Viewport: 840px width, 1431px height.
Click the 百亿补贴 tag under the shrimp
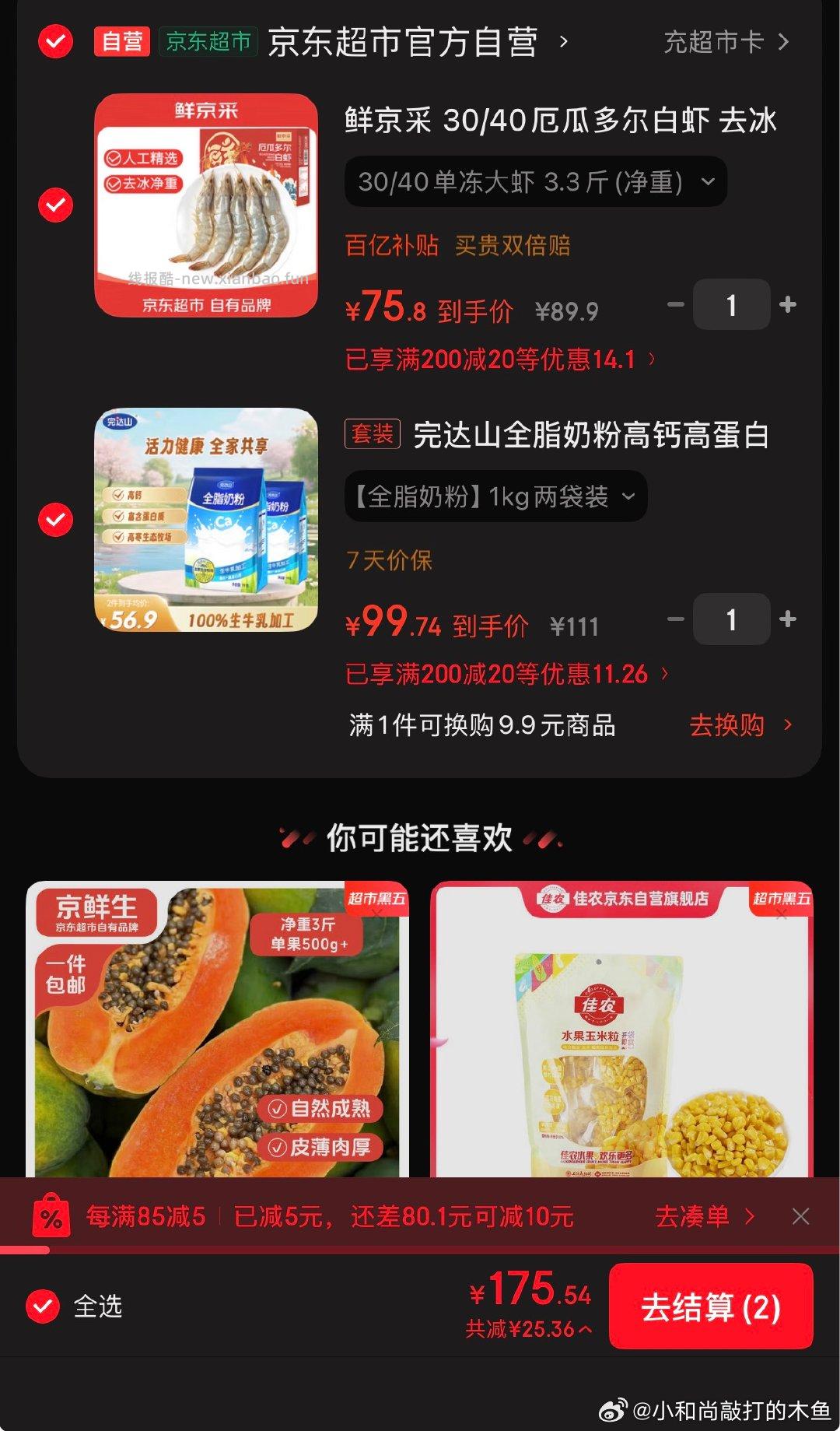392,246
